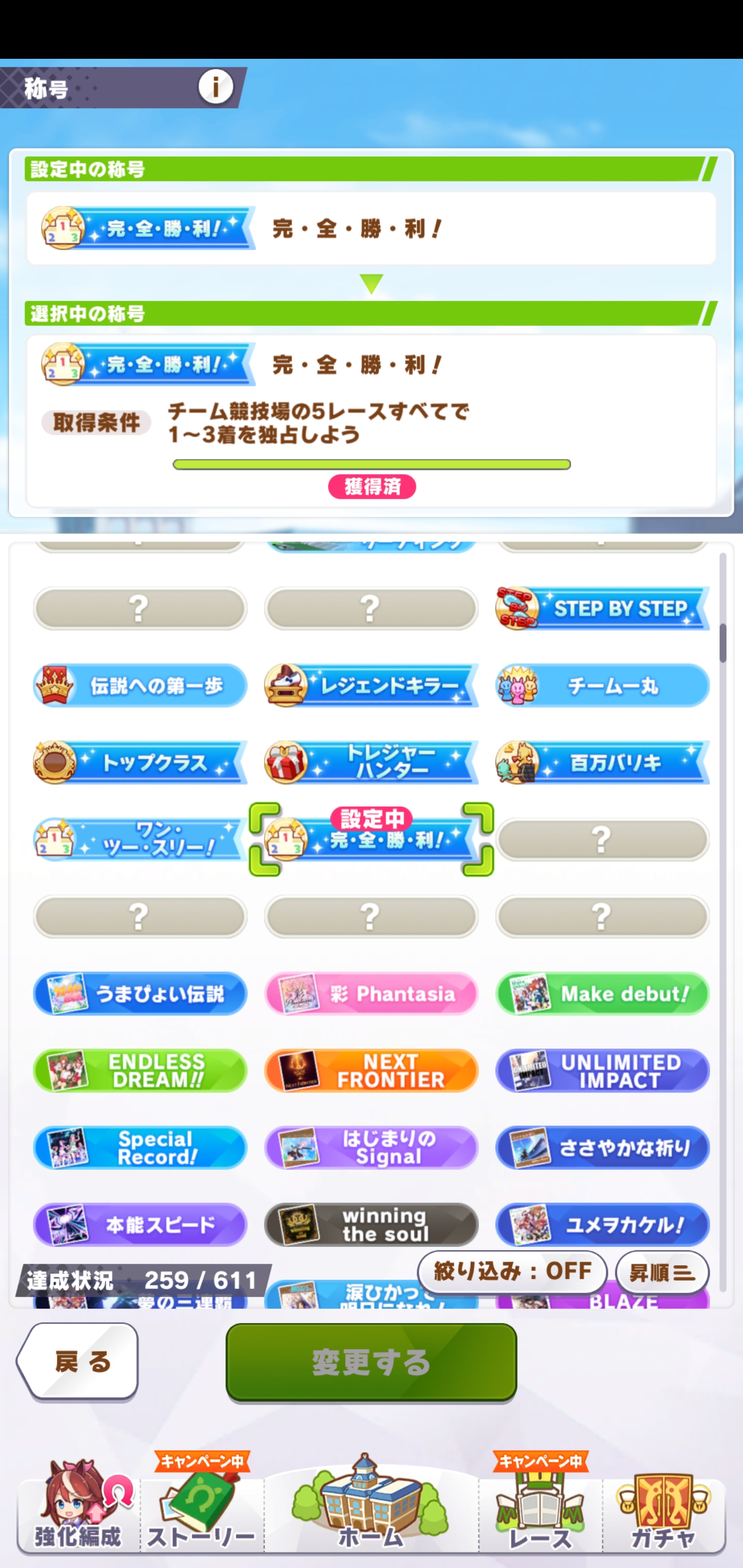
Task: Open the 絞り込み：OFF filter
Action: click(x=512, y=1271)
